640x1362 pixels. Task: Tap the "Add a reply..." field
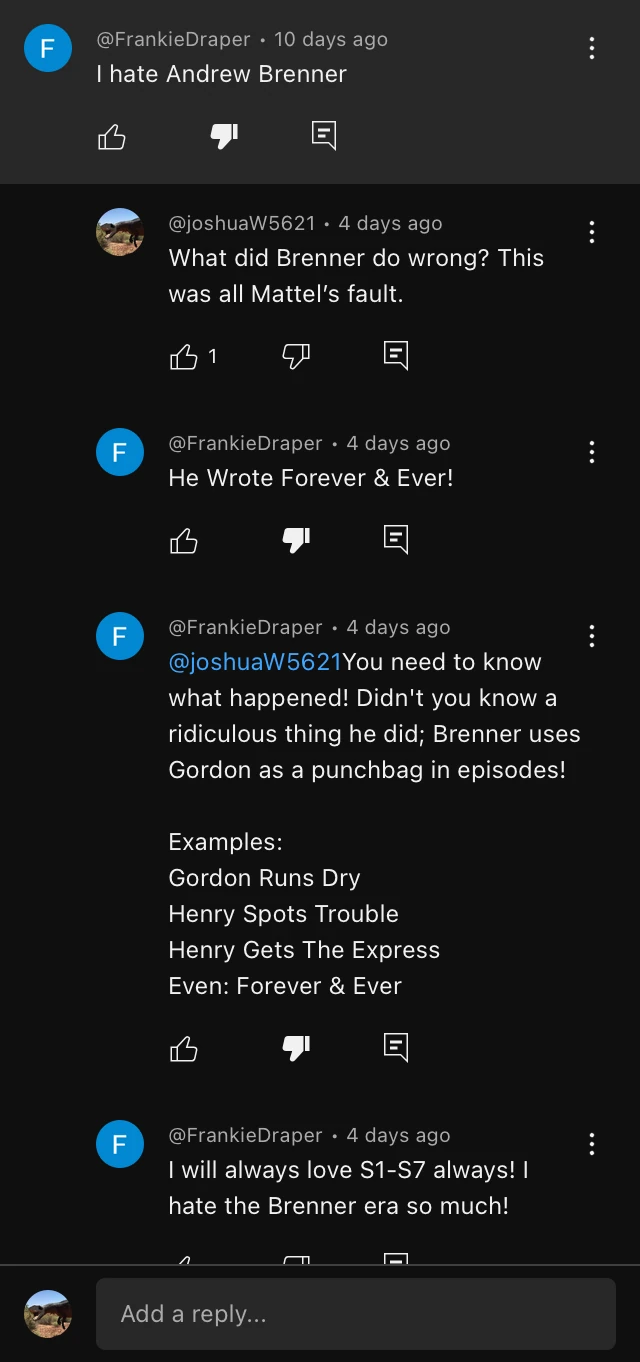click(x=355, y=1314)
